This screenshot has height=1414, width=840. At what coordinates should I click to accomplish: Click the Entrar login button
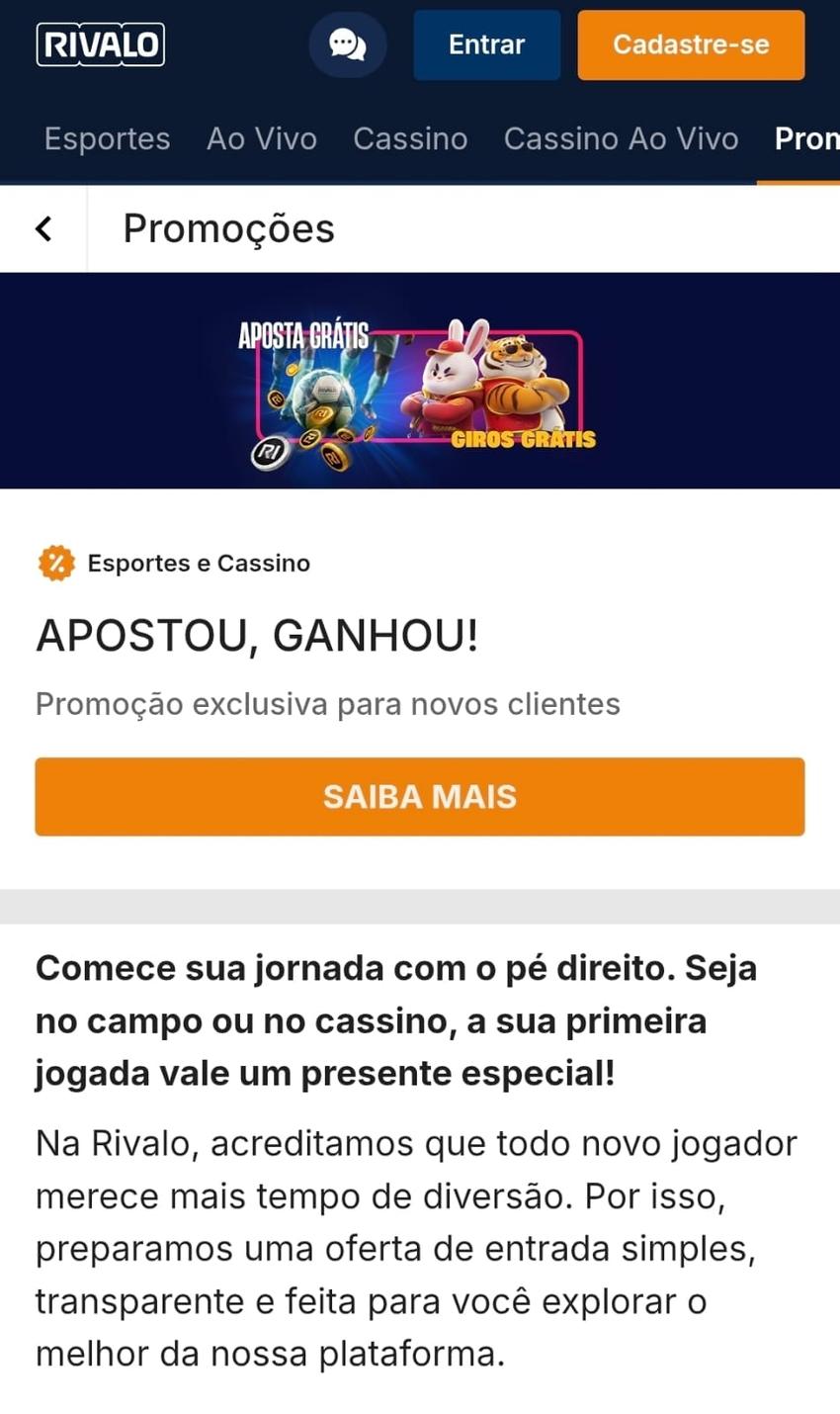(x=485, y=44)
